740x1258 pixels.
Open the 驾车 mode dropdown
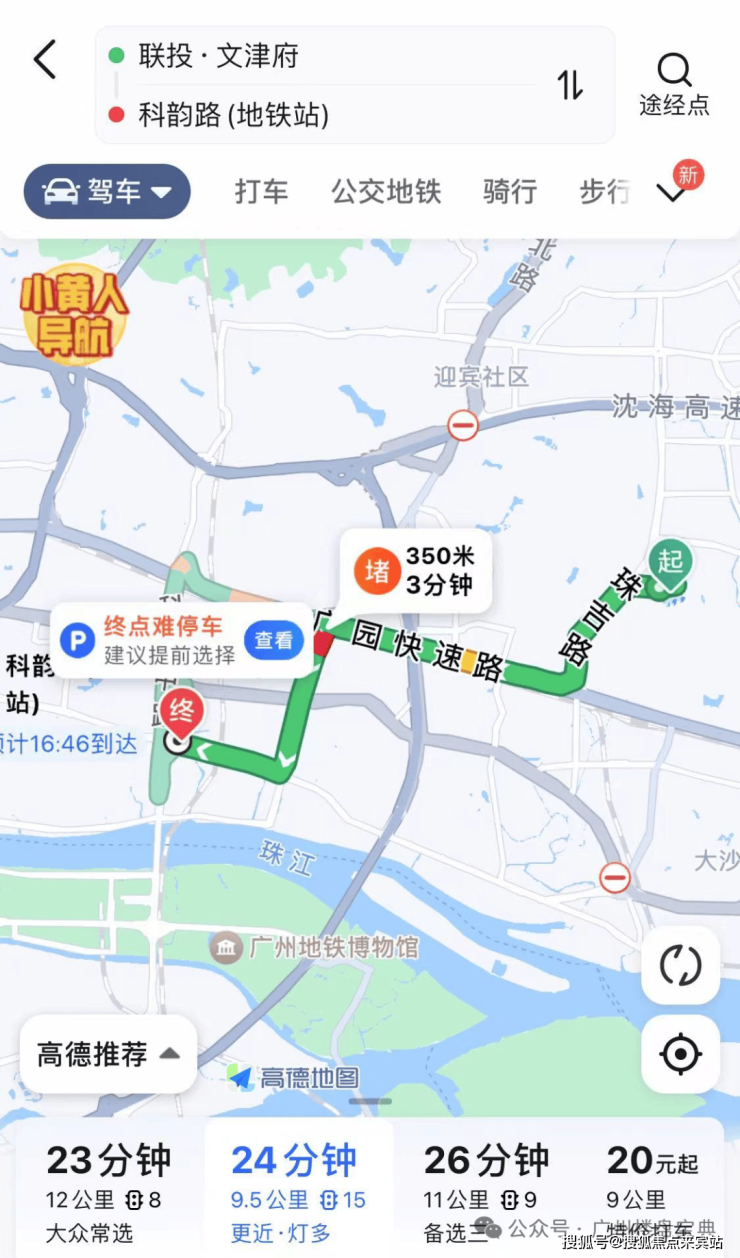coord(107,191)
